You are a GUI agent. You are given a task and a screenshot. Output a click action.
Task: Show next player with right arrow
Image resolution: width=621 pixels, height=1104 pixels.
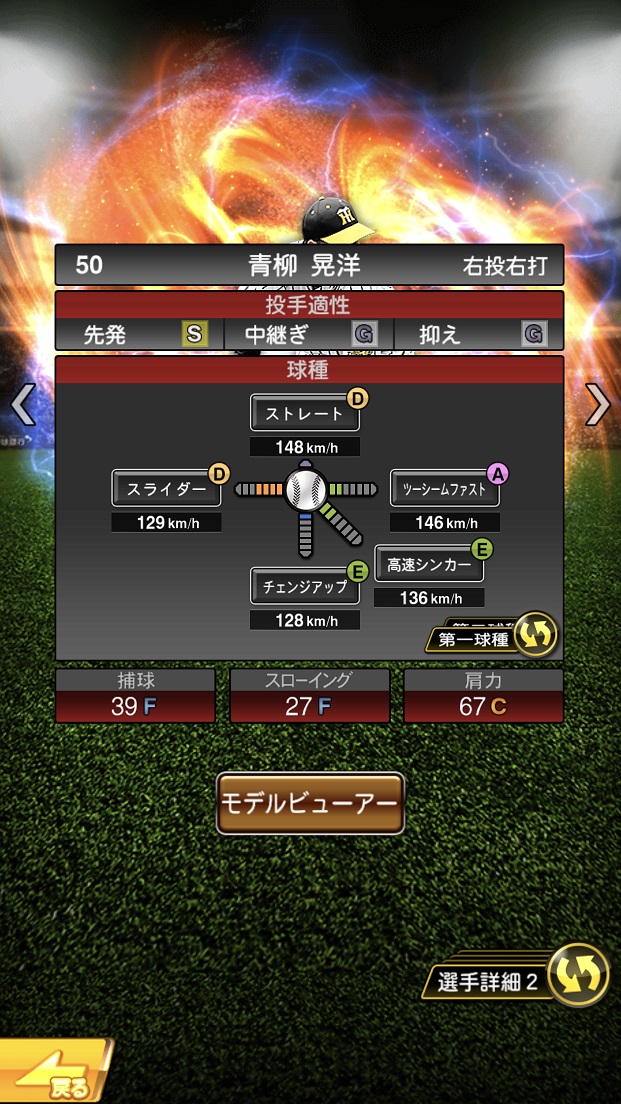pyautogui.click(x=598, y=405)
